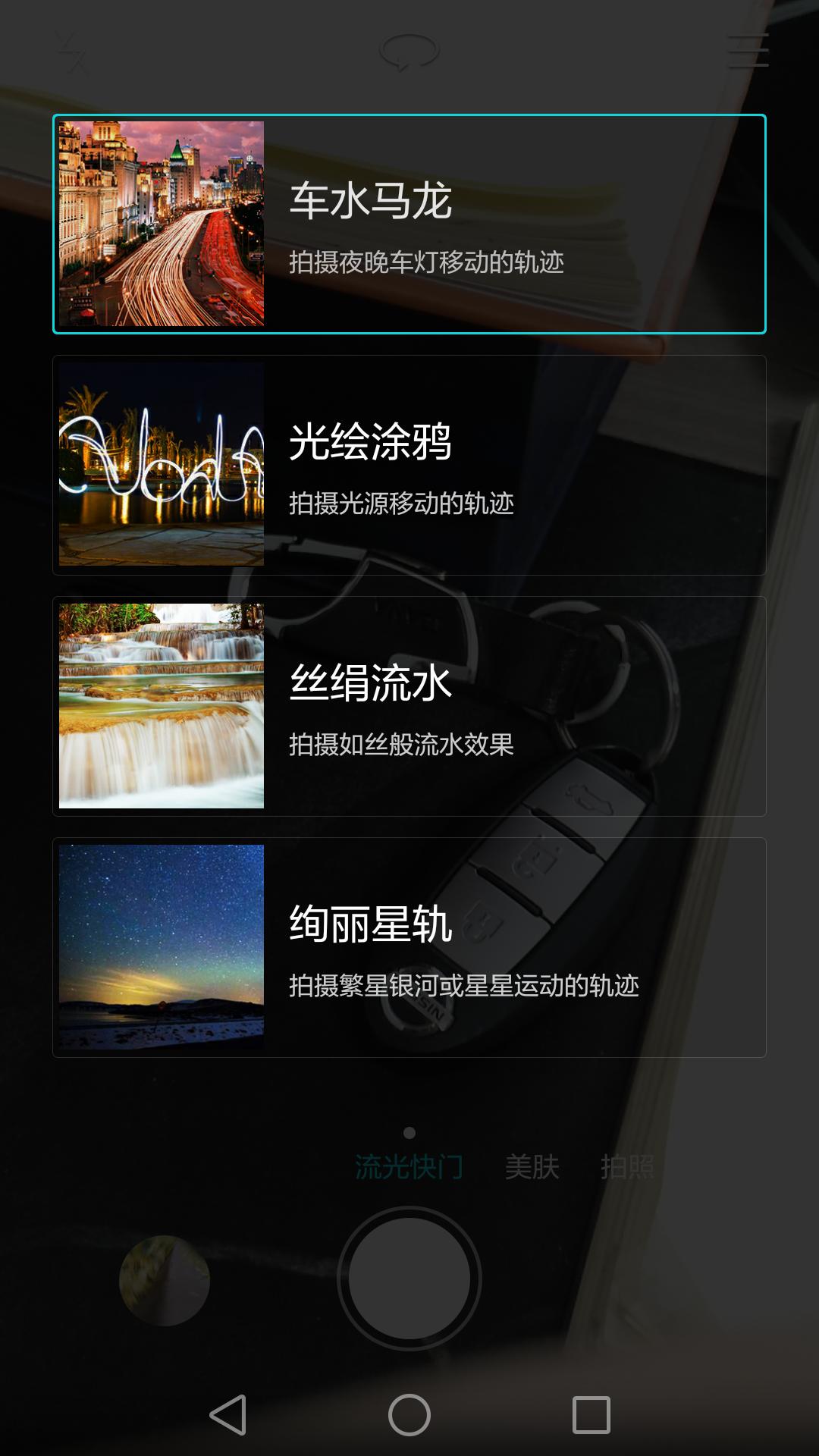Image resolution: width=819 pixels, height=1456 pixels.
Task: Toggle the flash off icon
Action: pyautogui.click(x=72, y=52)
